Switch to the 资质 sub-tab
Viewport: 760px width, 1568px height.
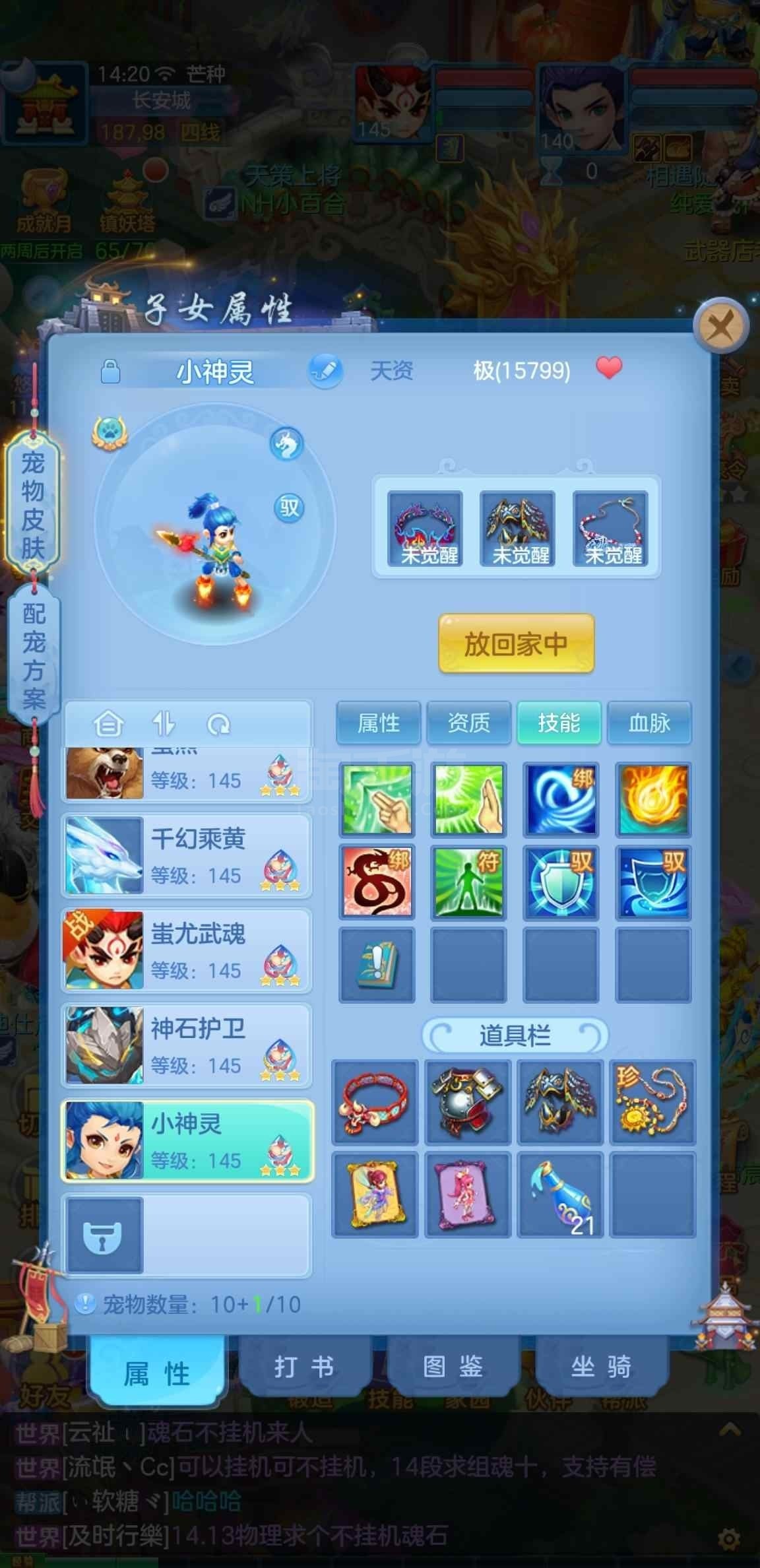[469, 723]
